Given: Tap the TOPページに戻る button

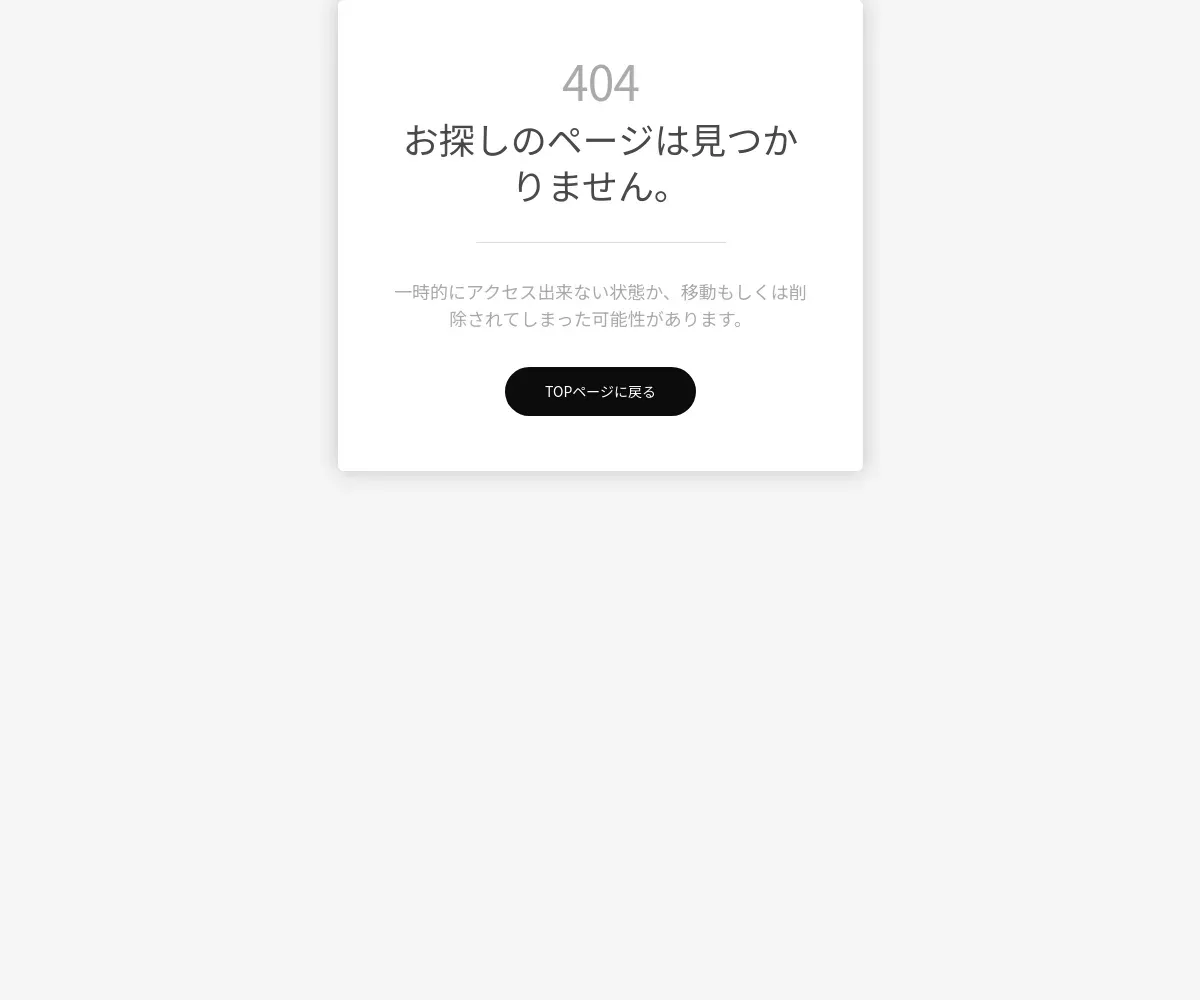Looking at the screenshot, I should click(x=600, y=391).
